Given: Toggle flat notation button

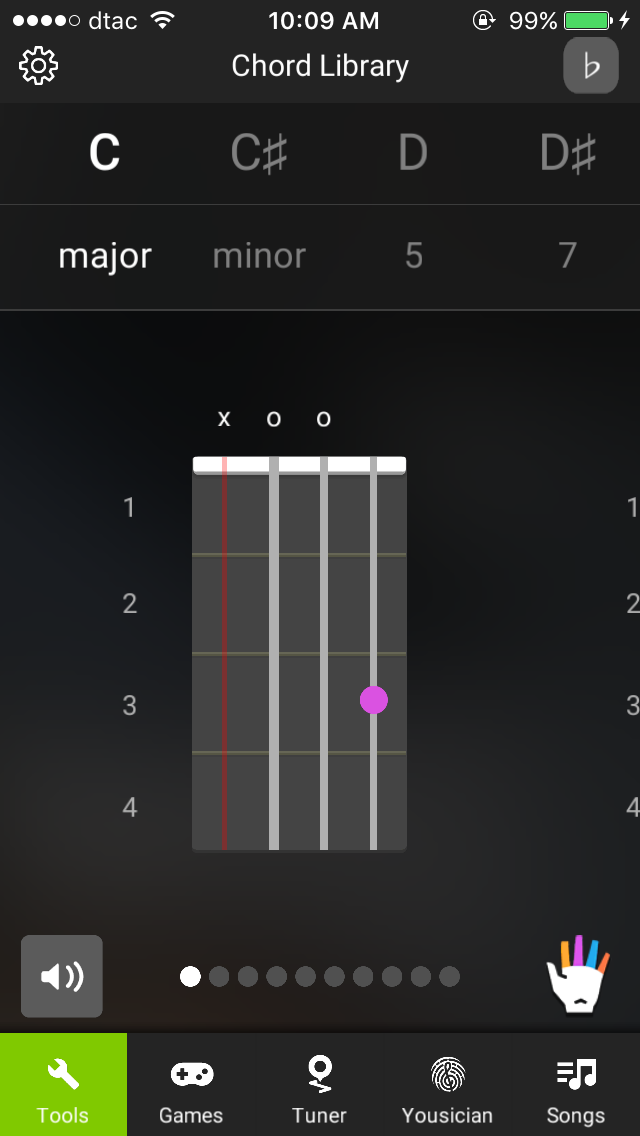Looking at the screenshot, I should (x=591, y=66).
